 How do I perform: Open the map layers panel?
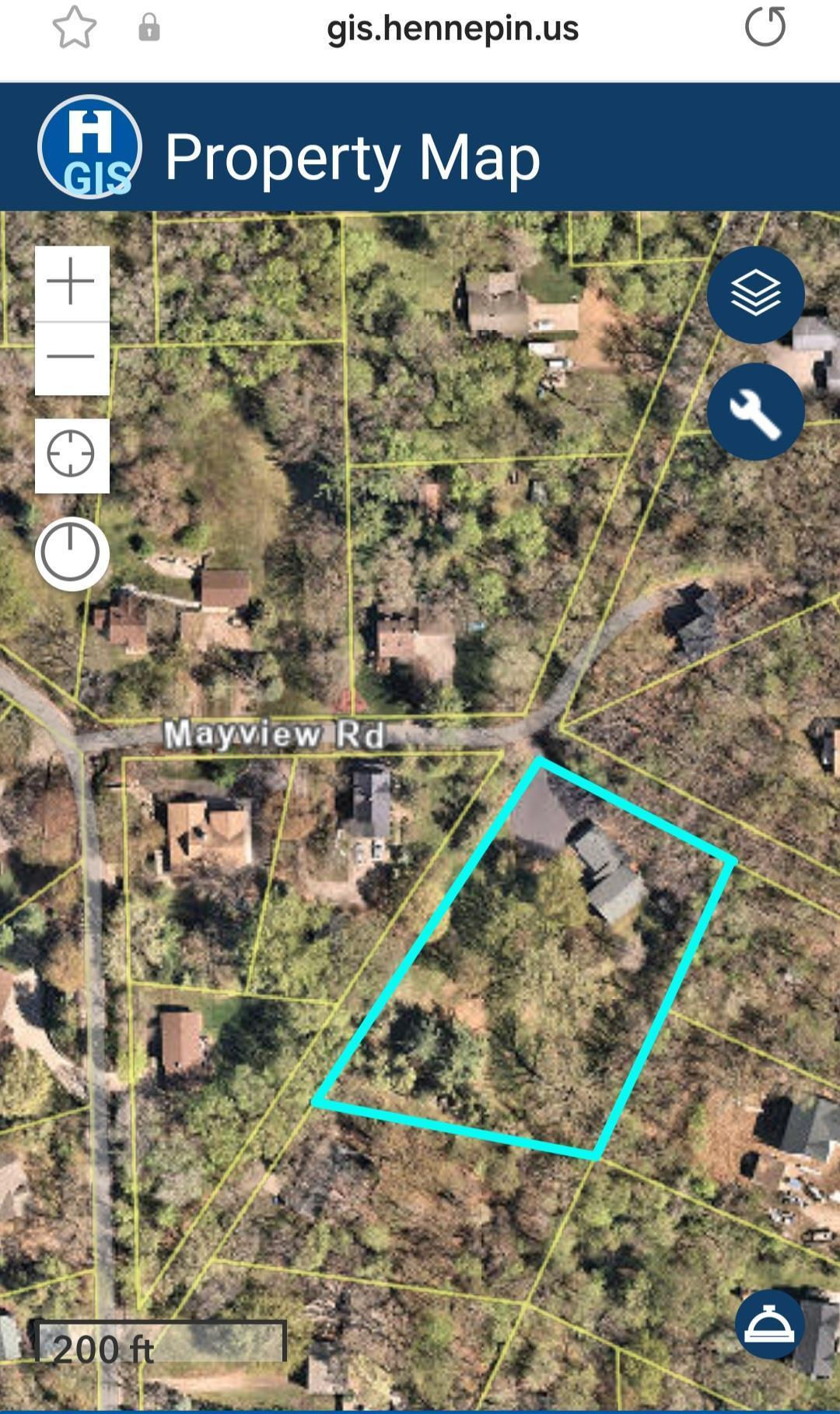pos(755,295)
